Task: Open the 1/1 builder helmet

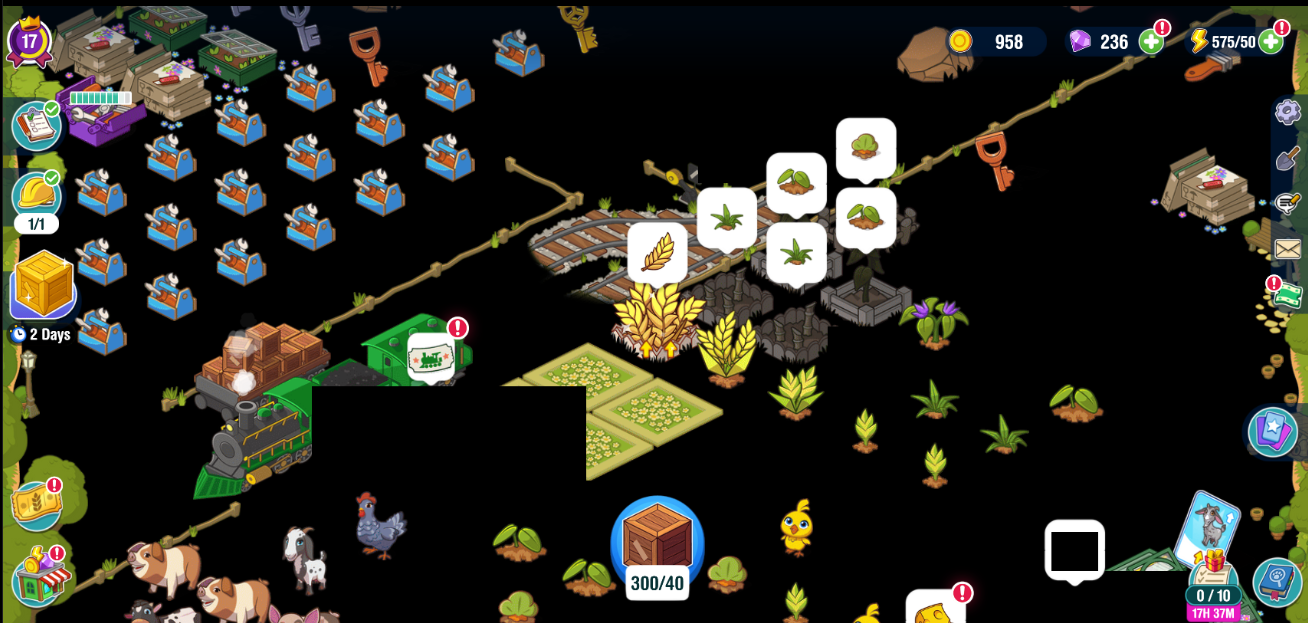Action: 36,196
